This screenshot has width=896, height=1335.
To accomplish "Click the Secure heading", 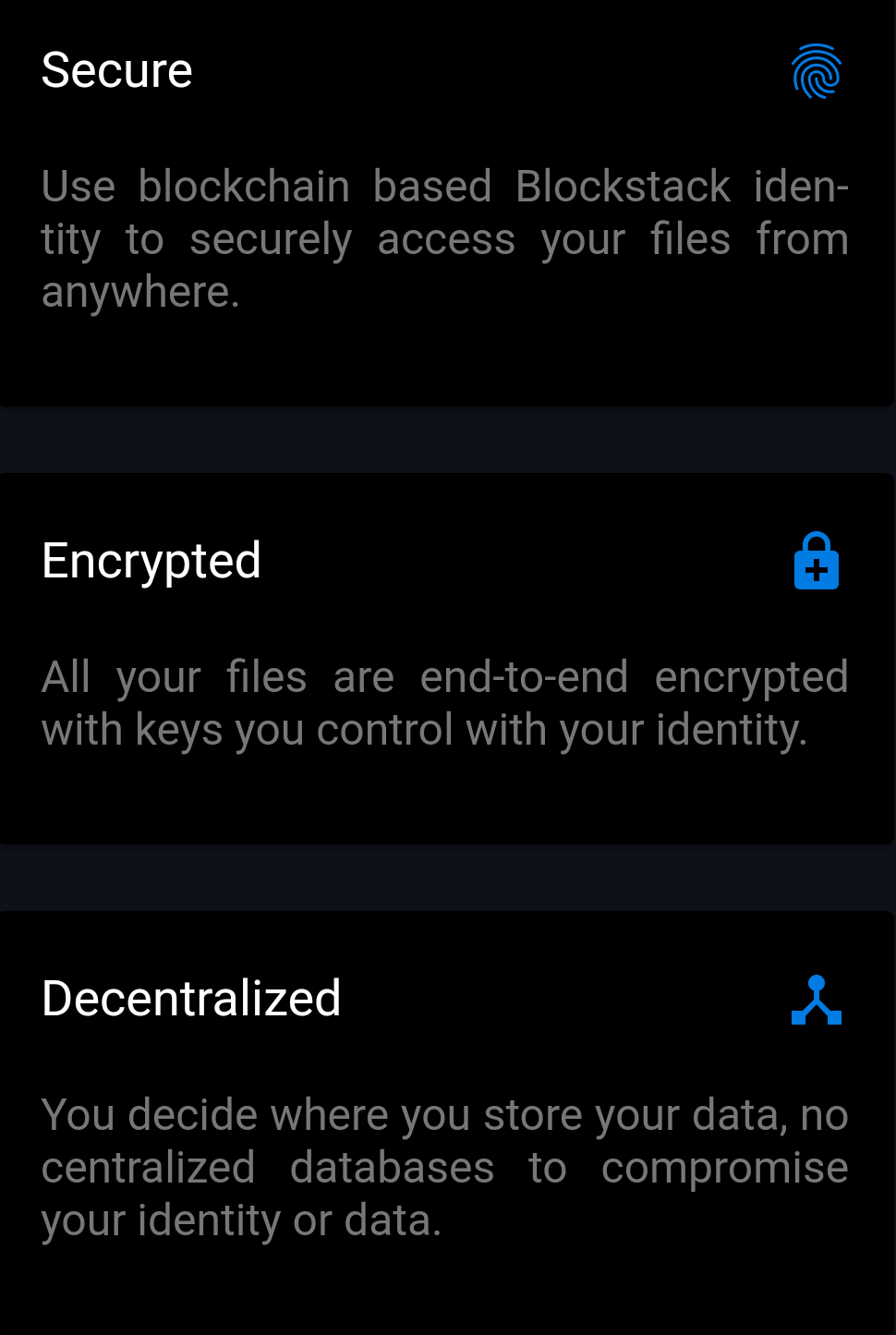I will coord(117,69).
